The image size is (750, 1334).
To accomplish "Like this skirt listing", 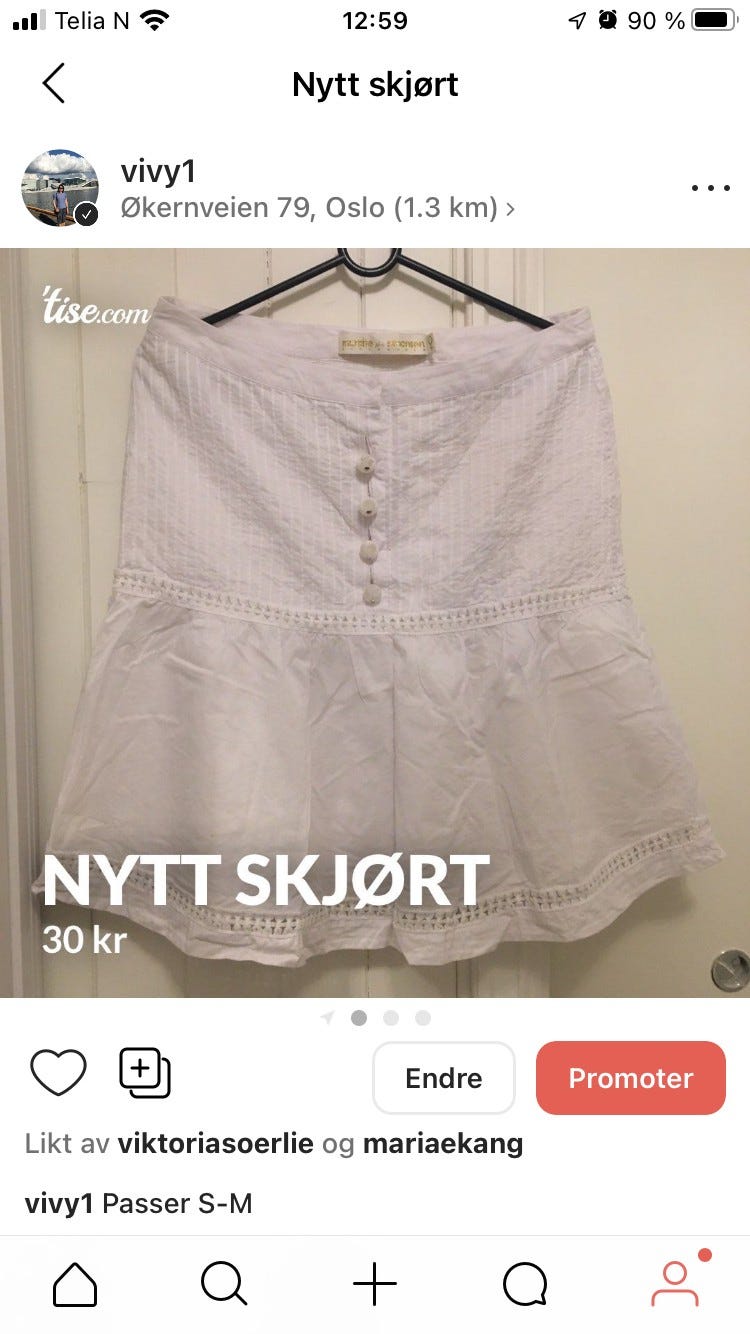I will click(58, 1073).
